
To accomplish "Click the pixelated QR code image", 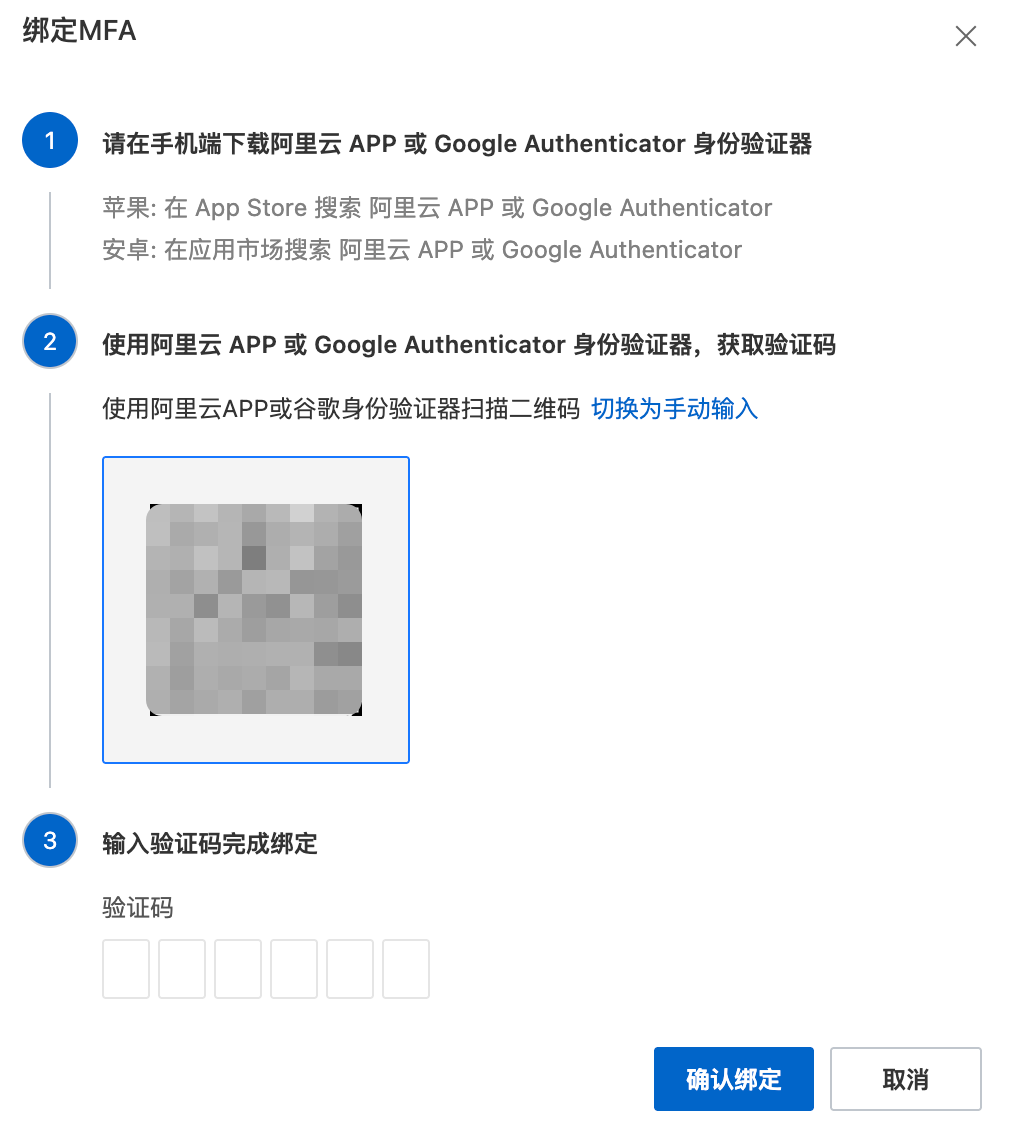I will [x=255, y=608].
